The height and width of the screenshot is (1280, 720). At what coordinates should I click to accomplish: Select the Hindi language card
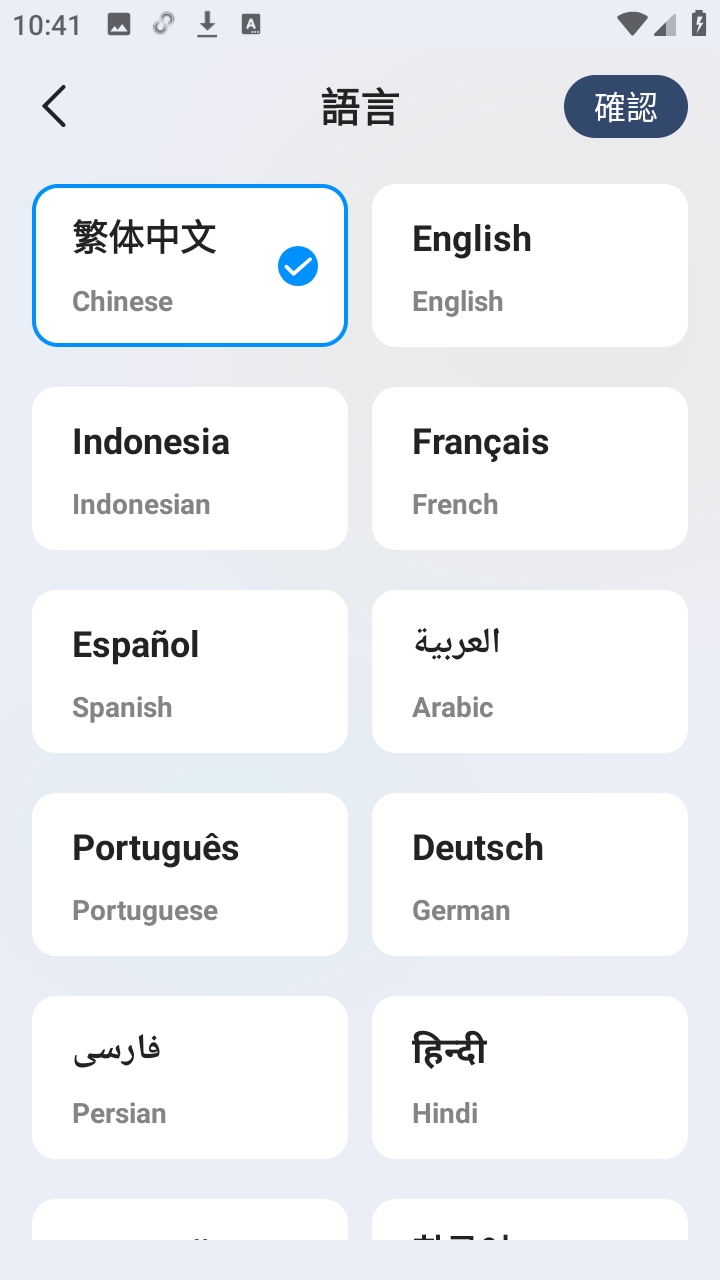tap(529, 1078)
